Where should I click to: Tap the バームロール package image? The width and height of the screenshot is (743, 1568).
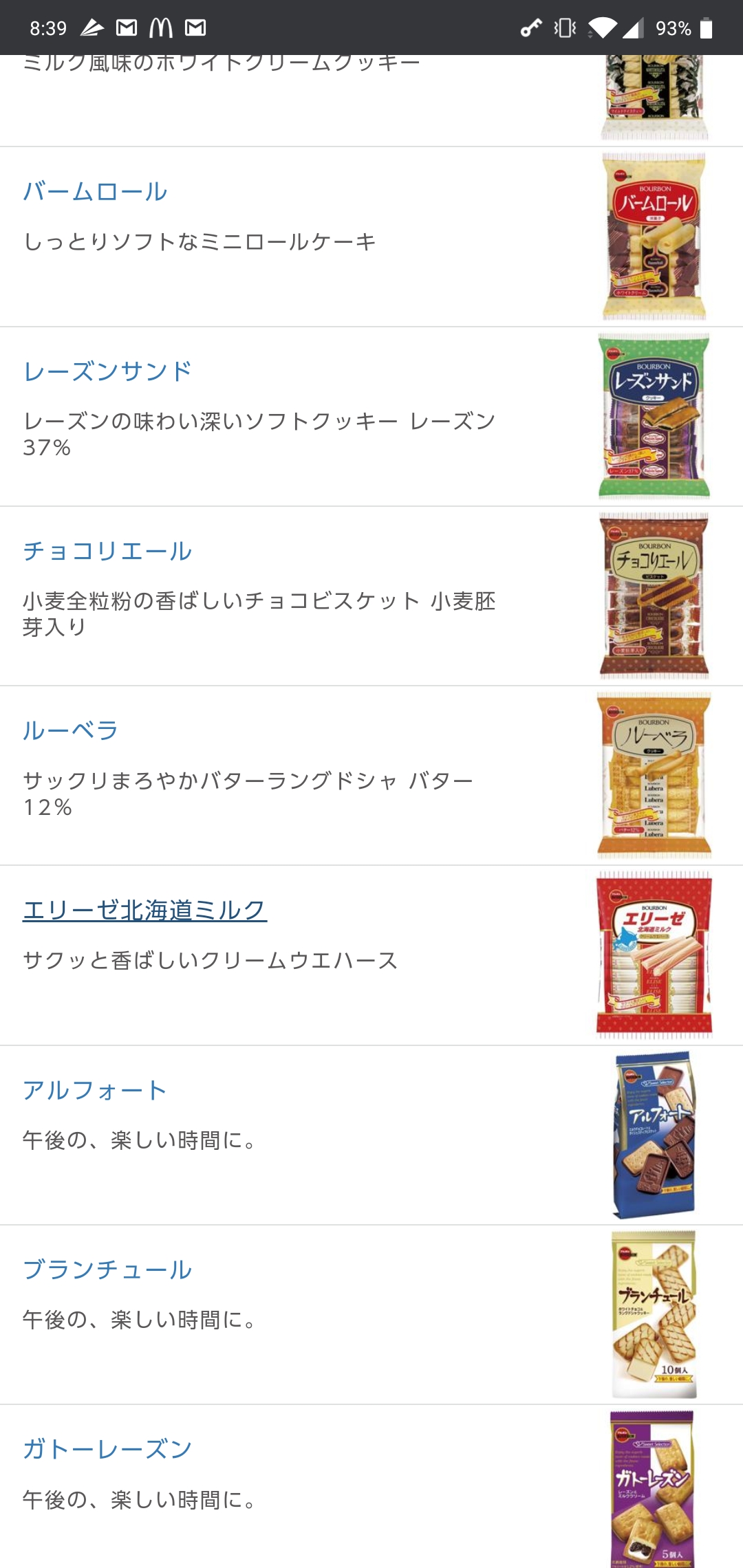tap(654, 237)
